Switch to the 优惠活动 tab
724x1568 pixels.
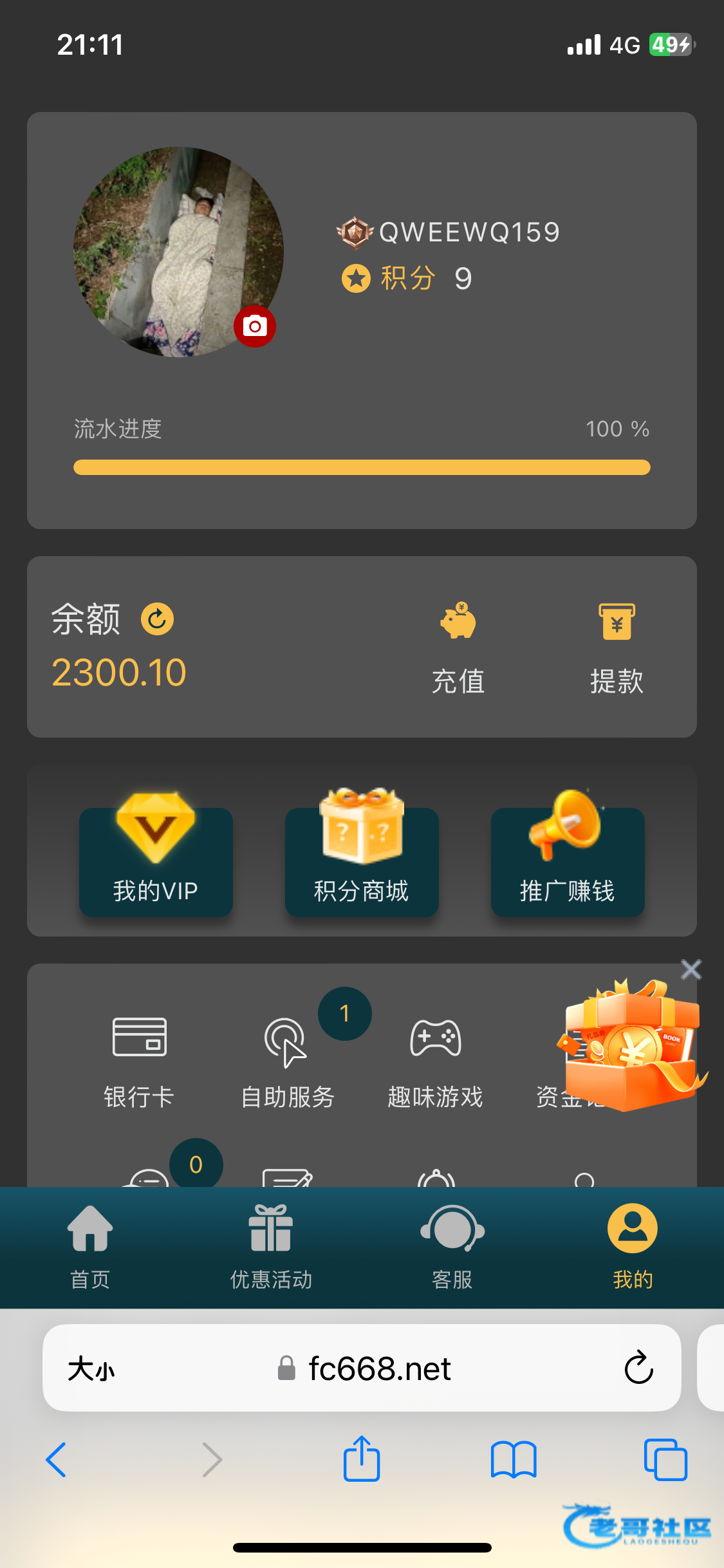click(x=271, y=1247)
